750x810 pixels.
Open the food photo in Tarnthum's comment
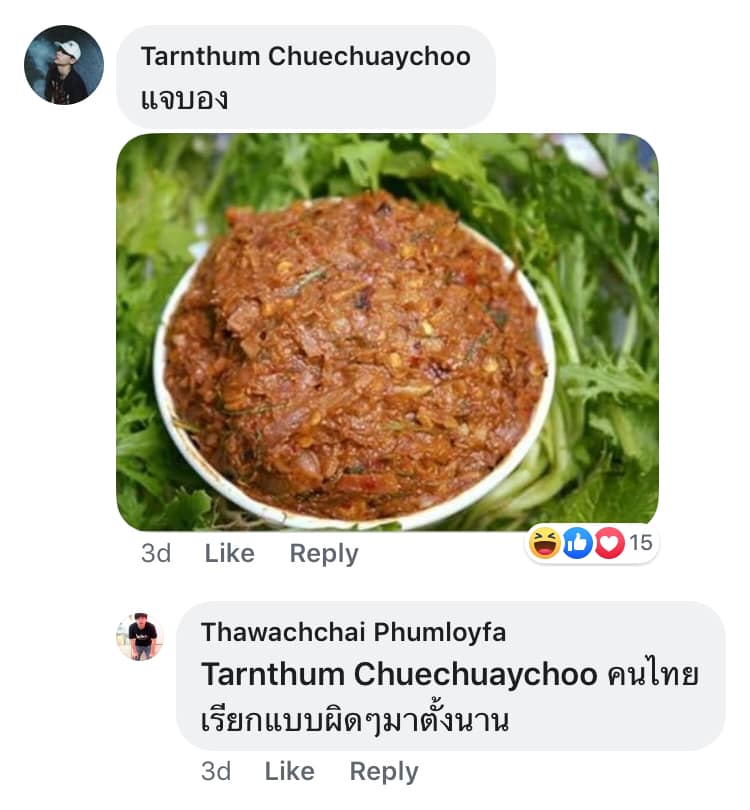[387, 331]
